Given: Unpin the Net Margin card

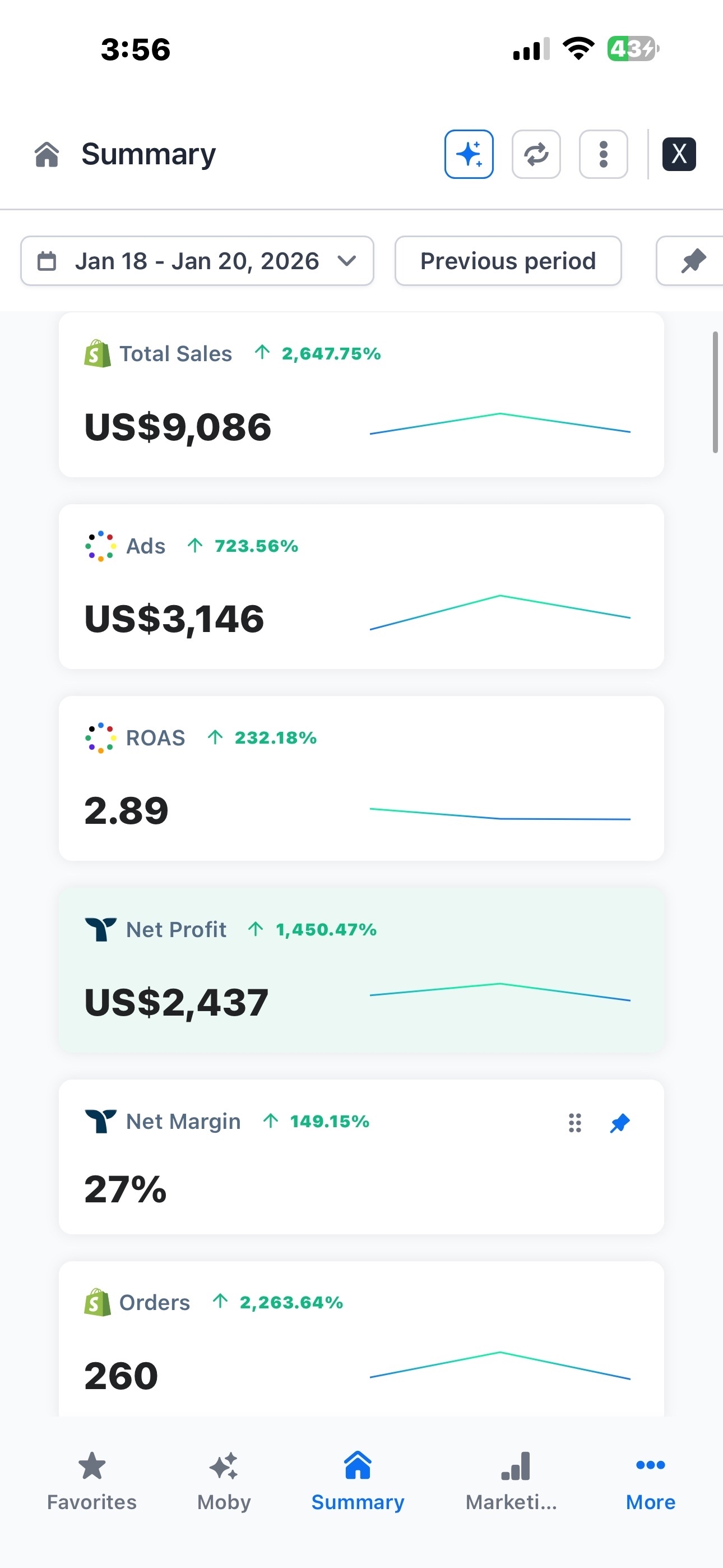Looking at the screenshot, I should coord(619,1122).
